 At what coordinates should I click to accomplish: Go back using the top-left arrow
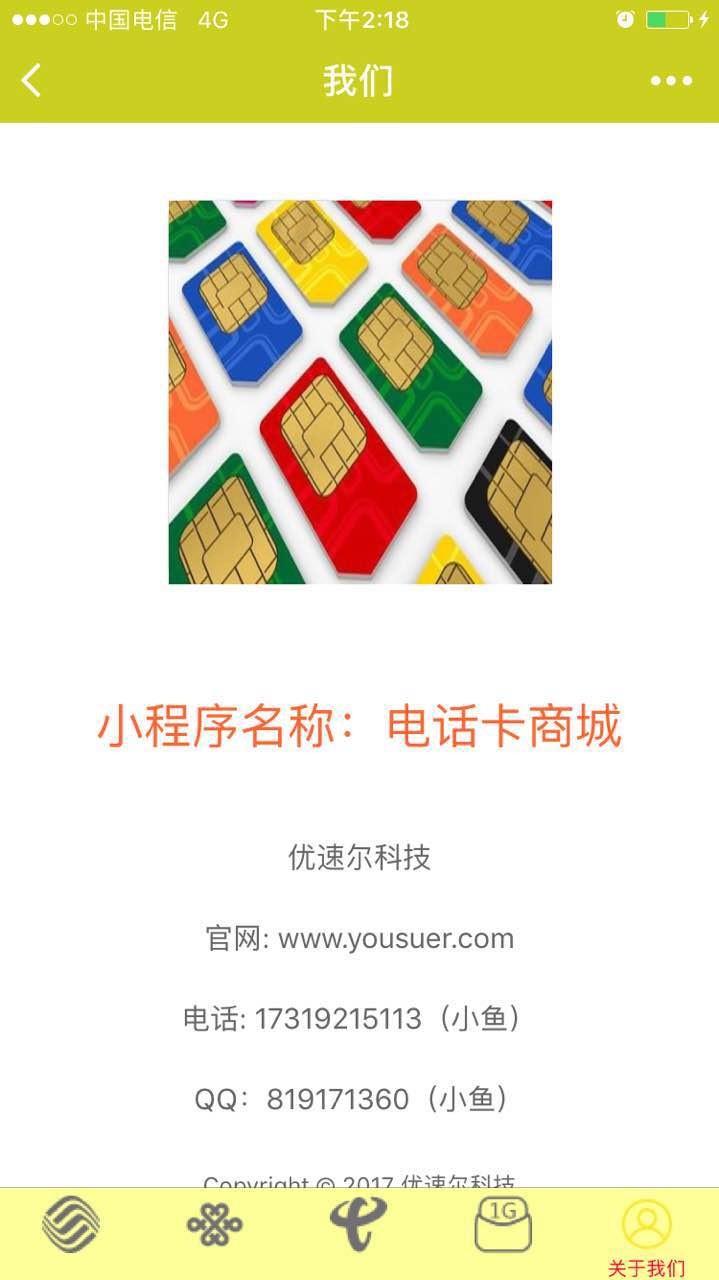point(32,80)
